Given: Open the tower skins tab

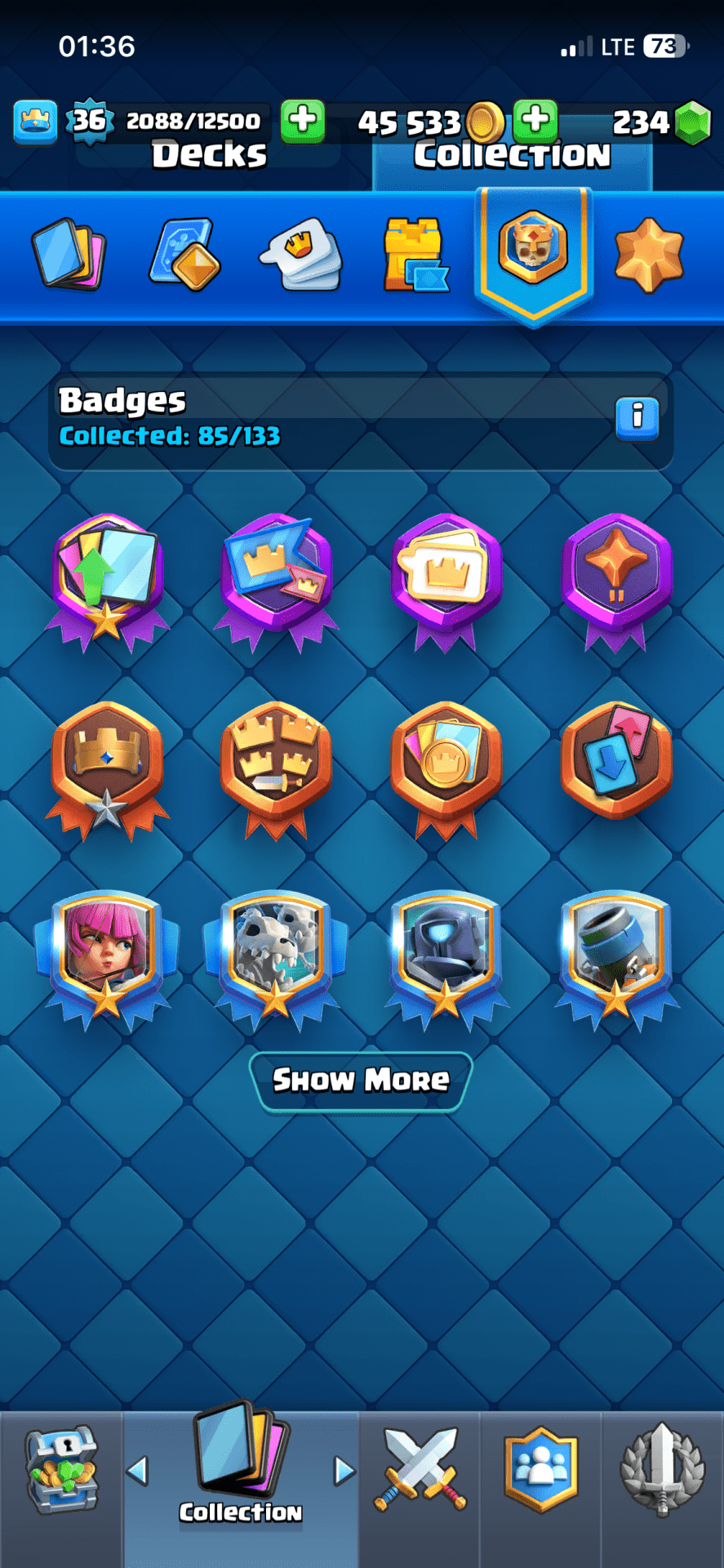Looking at the screenshot, I should [x=415, y=255].
